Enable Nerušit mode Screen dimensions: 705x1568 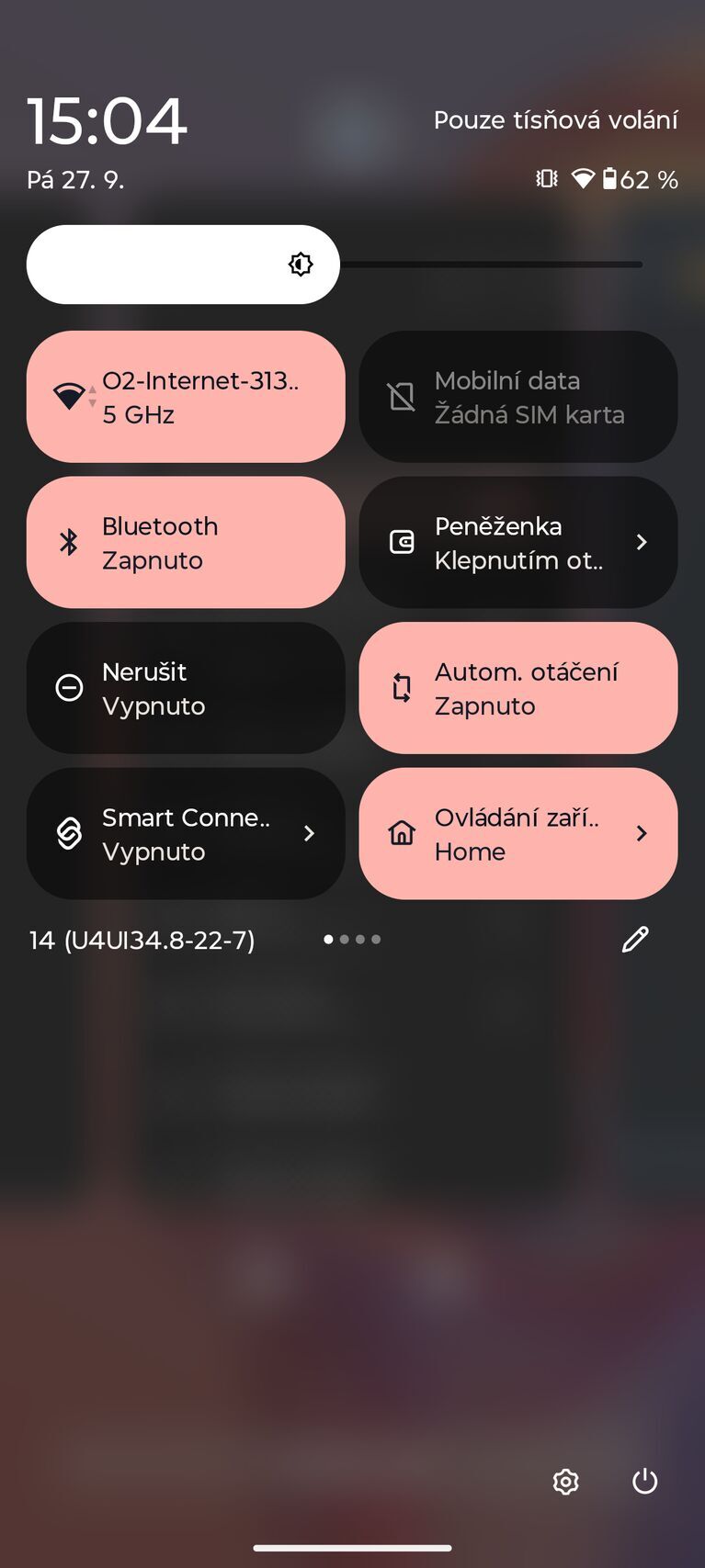[x=184, y=687]
